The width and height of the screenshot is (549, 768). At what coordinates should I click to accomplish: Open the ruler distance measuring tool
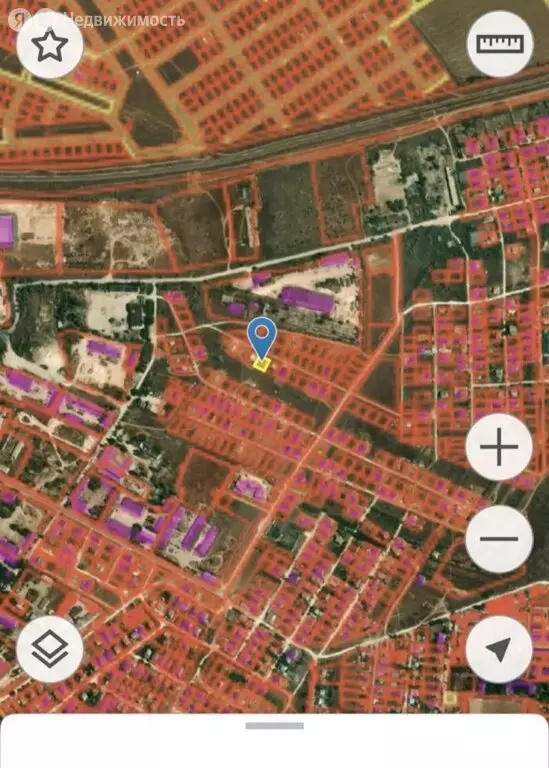click(500, 44)
